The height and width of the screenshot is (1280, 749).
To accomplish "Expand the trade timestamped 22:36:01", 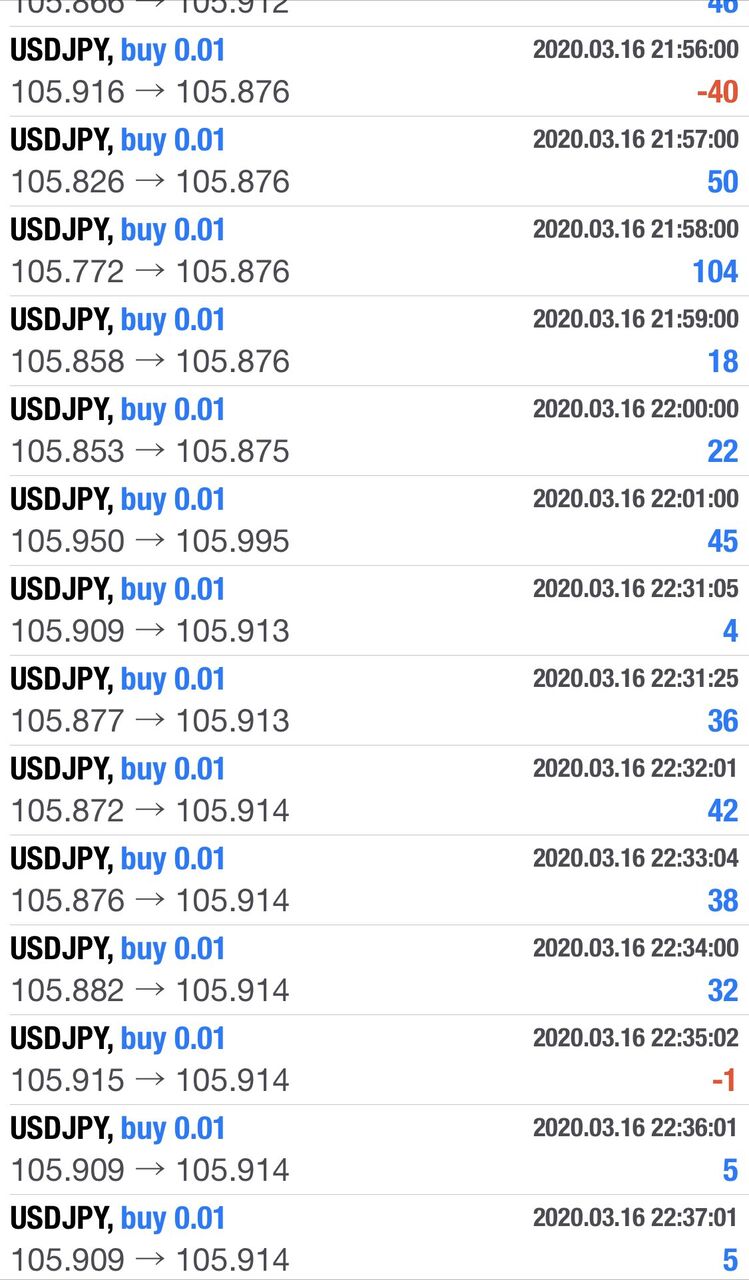I will 374,1150.
